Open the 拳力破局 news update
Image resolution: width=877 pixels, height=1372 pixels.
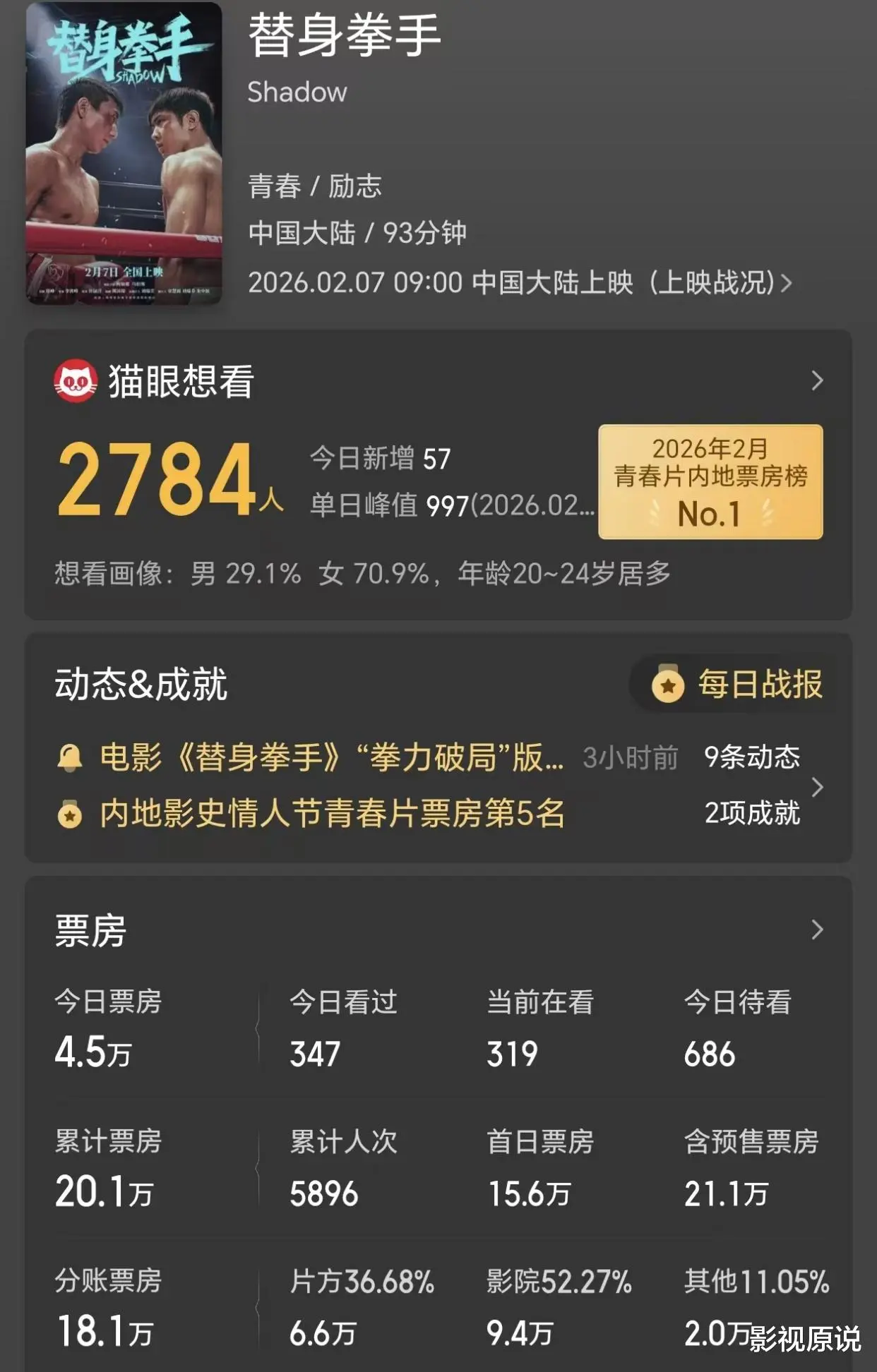(x=331, y=758)
